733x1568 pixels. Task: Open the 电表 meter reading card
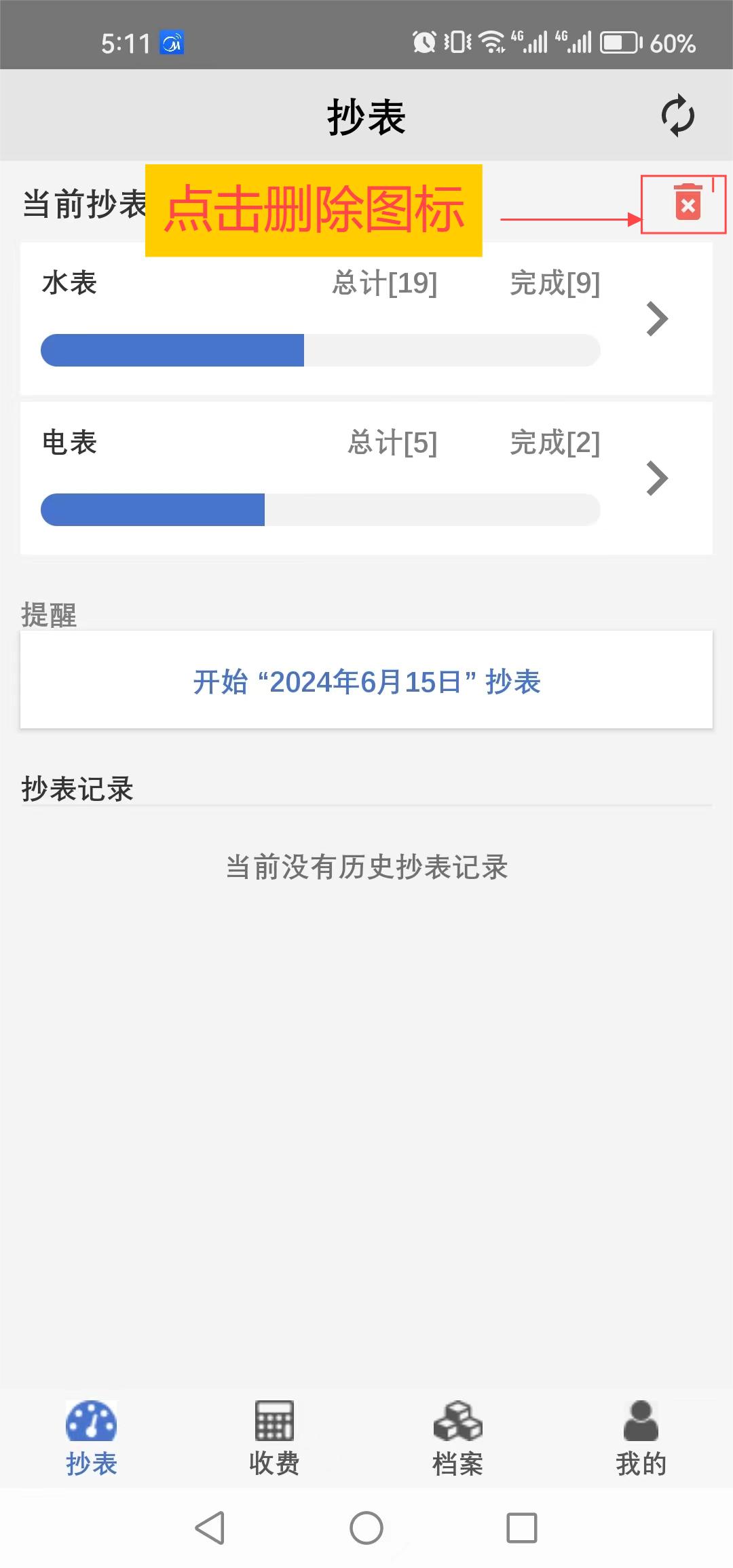(366, 479)
